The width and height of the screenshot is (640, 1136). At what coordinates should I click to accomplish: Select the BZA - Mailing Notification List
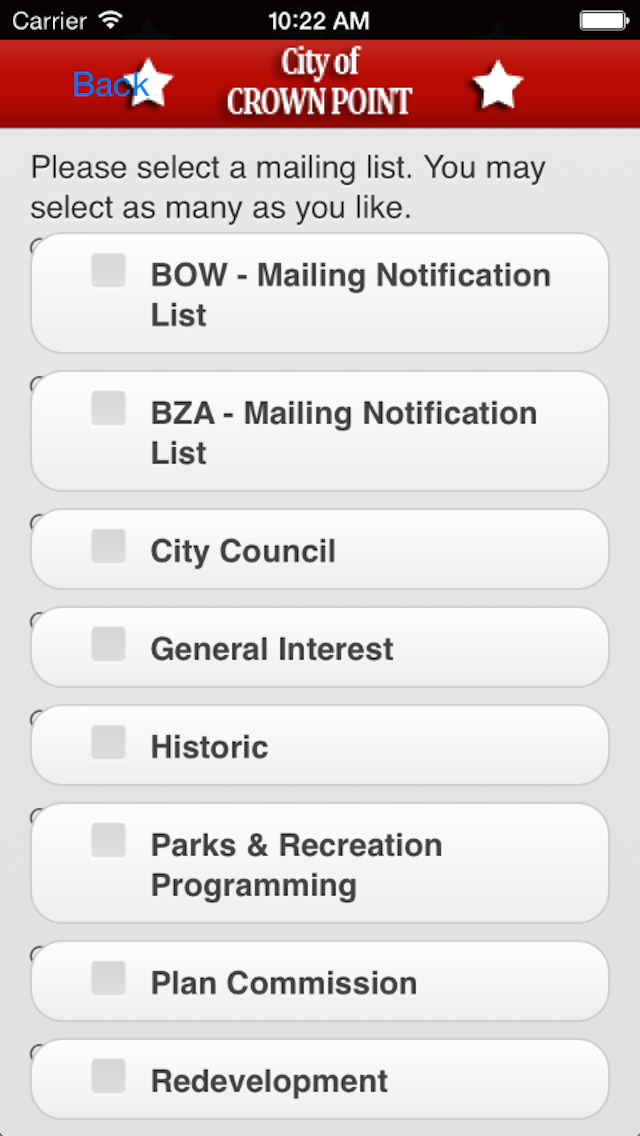coord(320,431)
